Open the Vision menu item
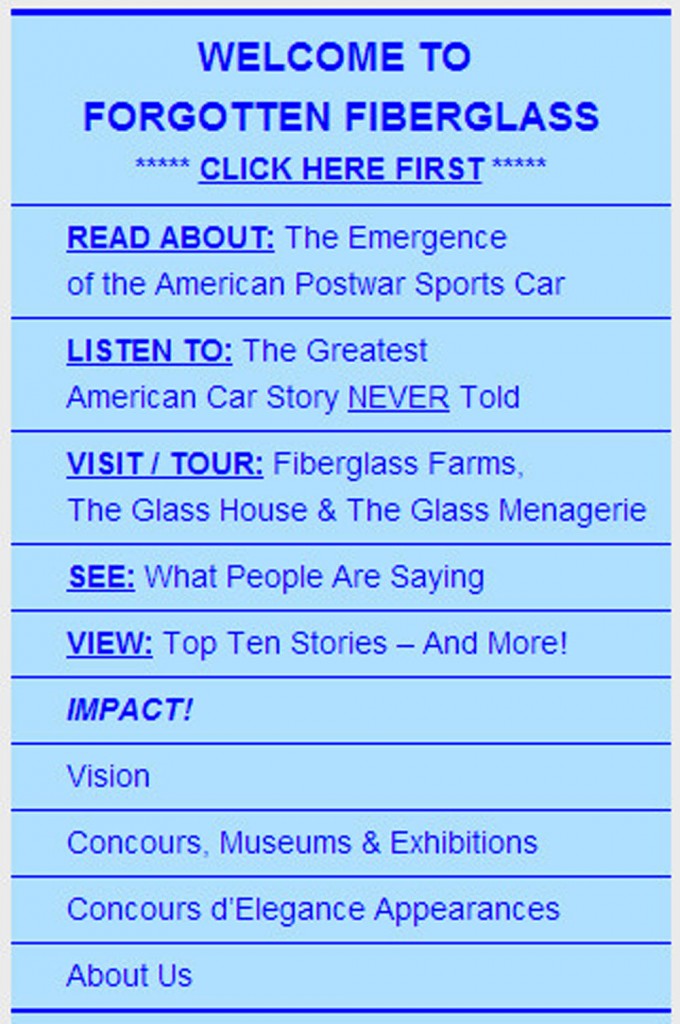The height and width of the screenshot is (1024, 680). tap(108, 776)
